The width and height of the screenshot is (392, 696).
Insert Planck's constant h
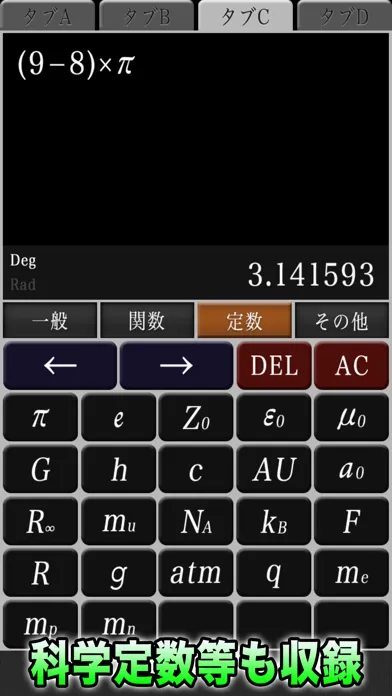[118, 469]
